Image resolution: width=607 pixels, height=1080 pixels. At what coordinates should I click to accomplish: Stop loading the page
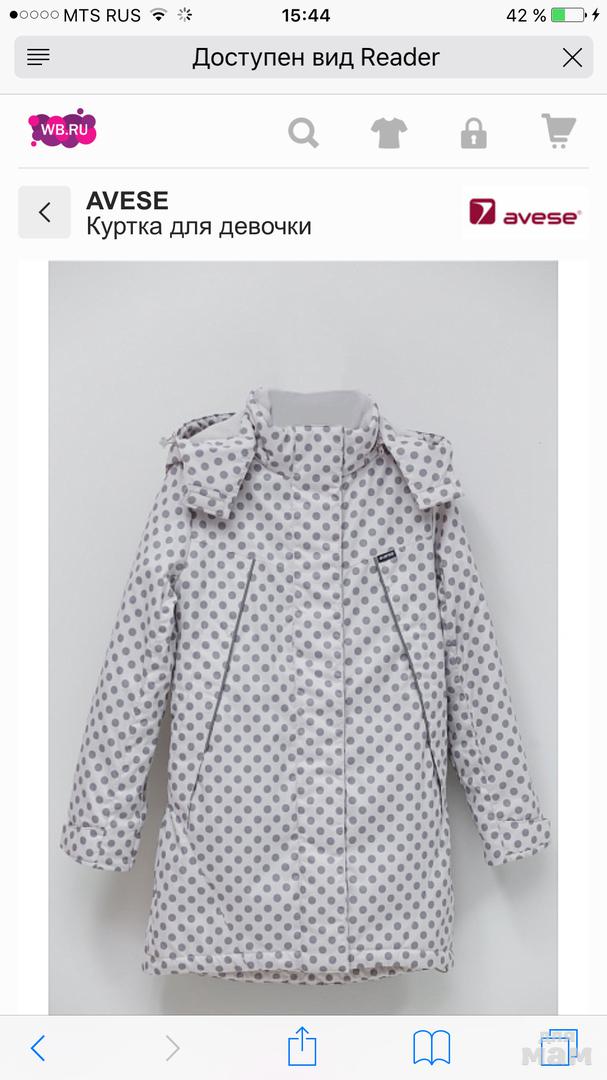point(572,57)
